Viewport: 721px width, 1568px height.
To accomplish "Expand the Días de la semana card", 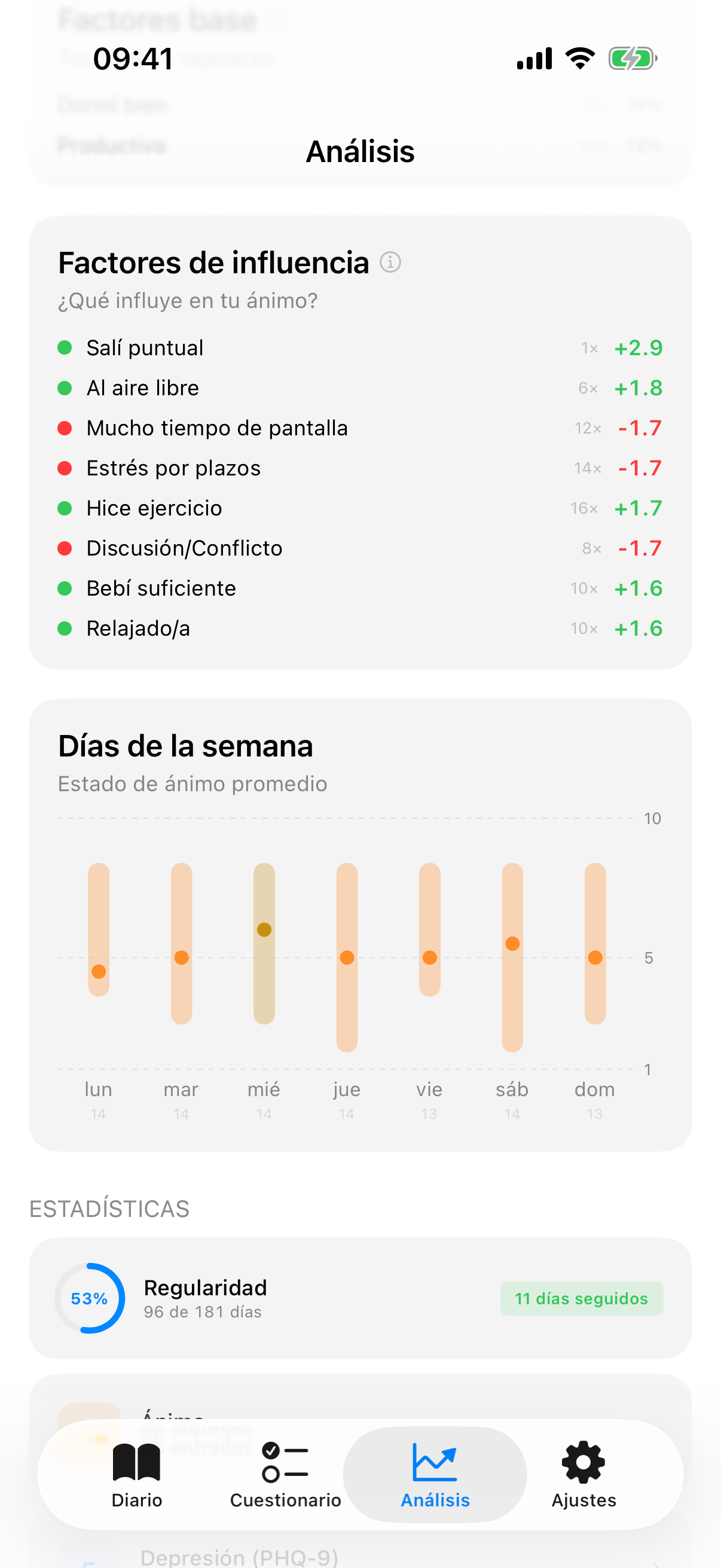I will click(x=360, y=925).
